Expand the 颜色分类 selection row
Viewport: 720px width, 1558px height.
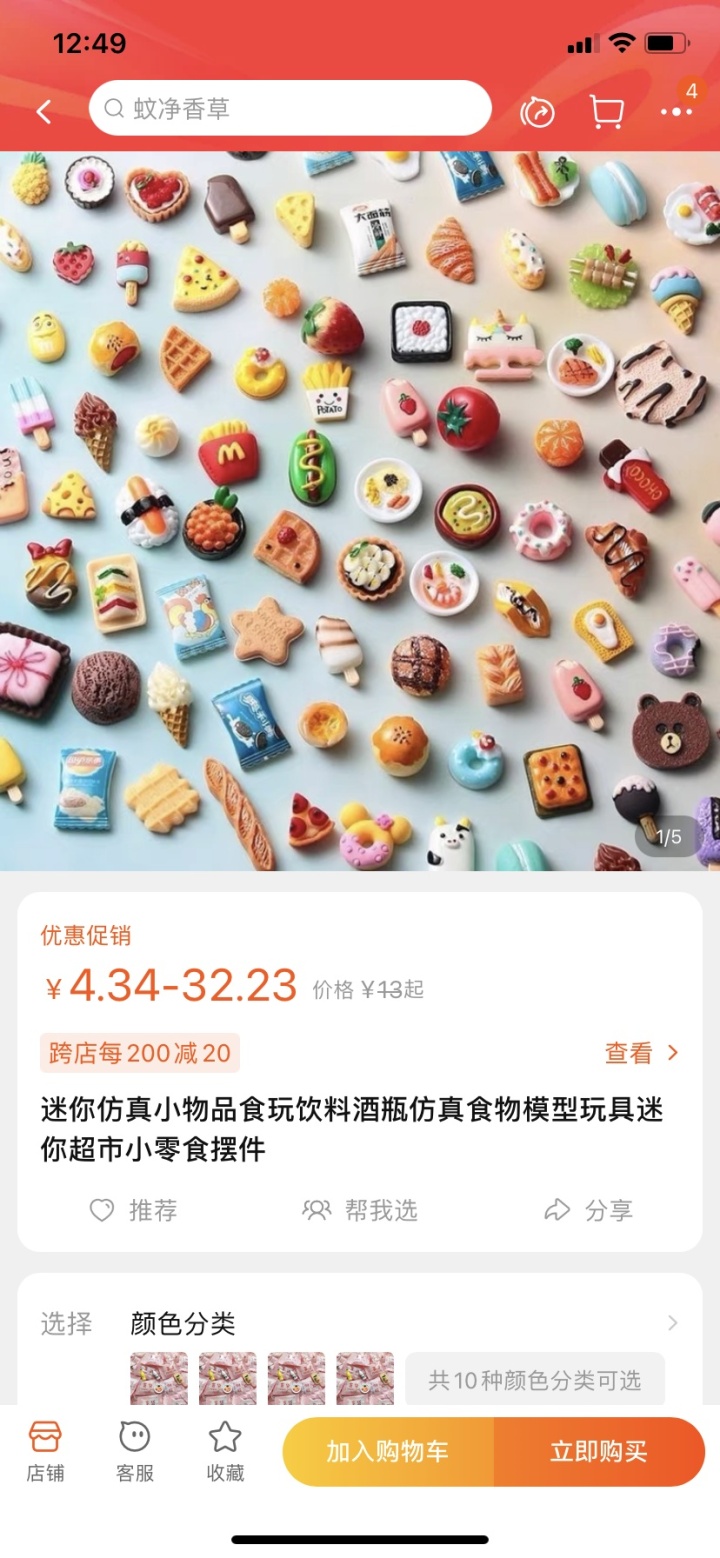(672, 1323)
